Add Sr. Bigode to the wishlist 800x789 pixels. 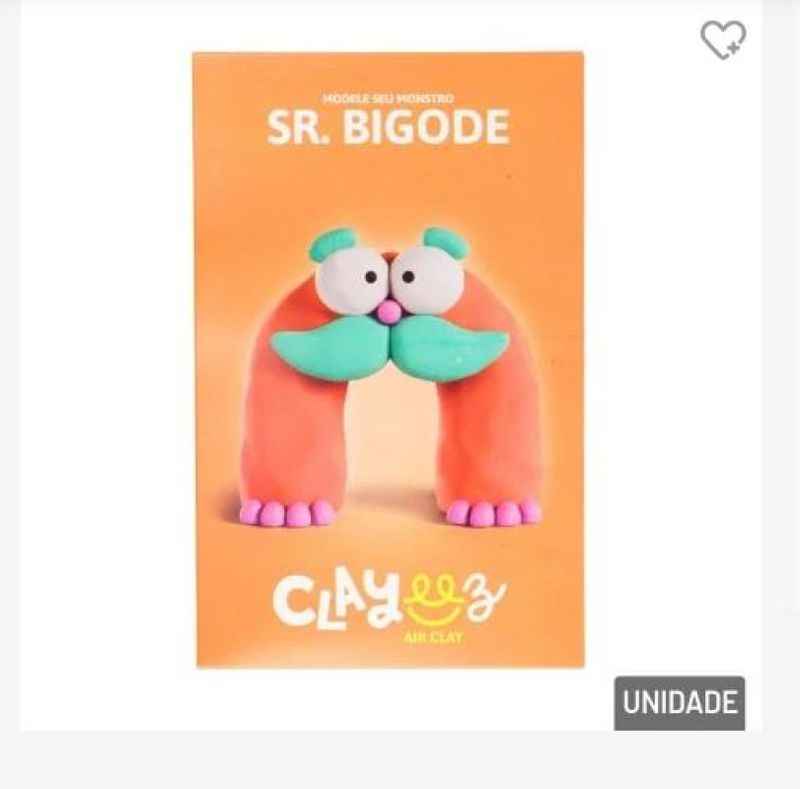point(722,40)
